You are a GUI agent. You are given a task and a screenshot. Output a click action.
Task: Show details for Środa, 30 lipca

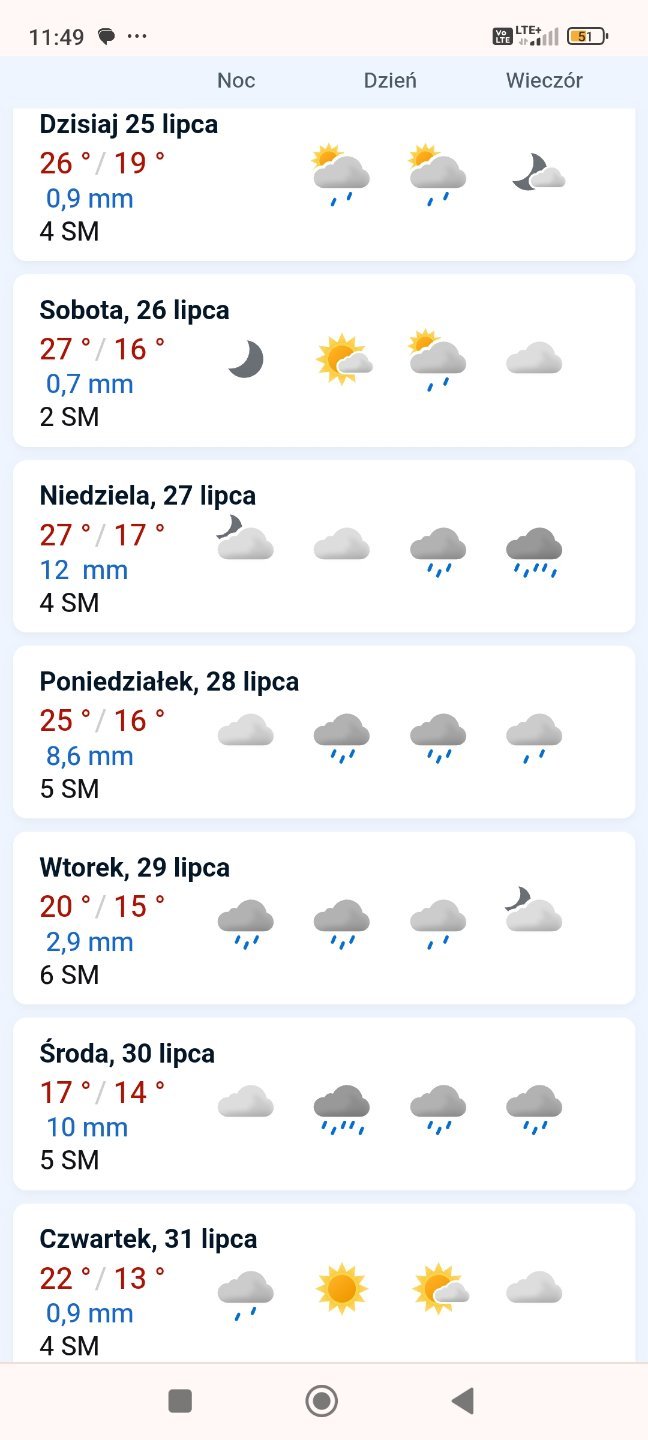(x=323, y=1104)
